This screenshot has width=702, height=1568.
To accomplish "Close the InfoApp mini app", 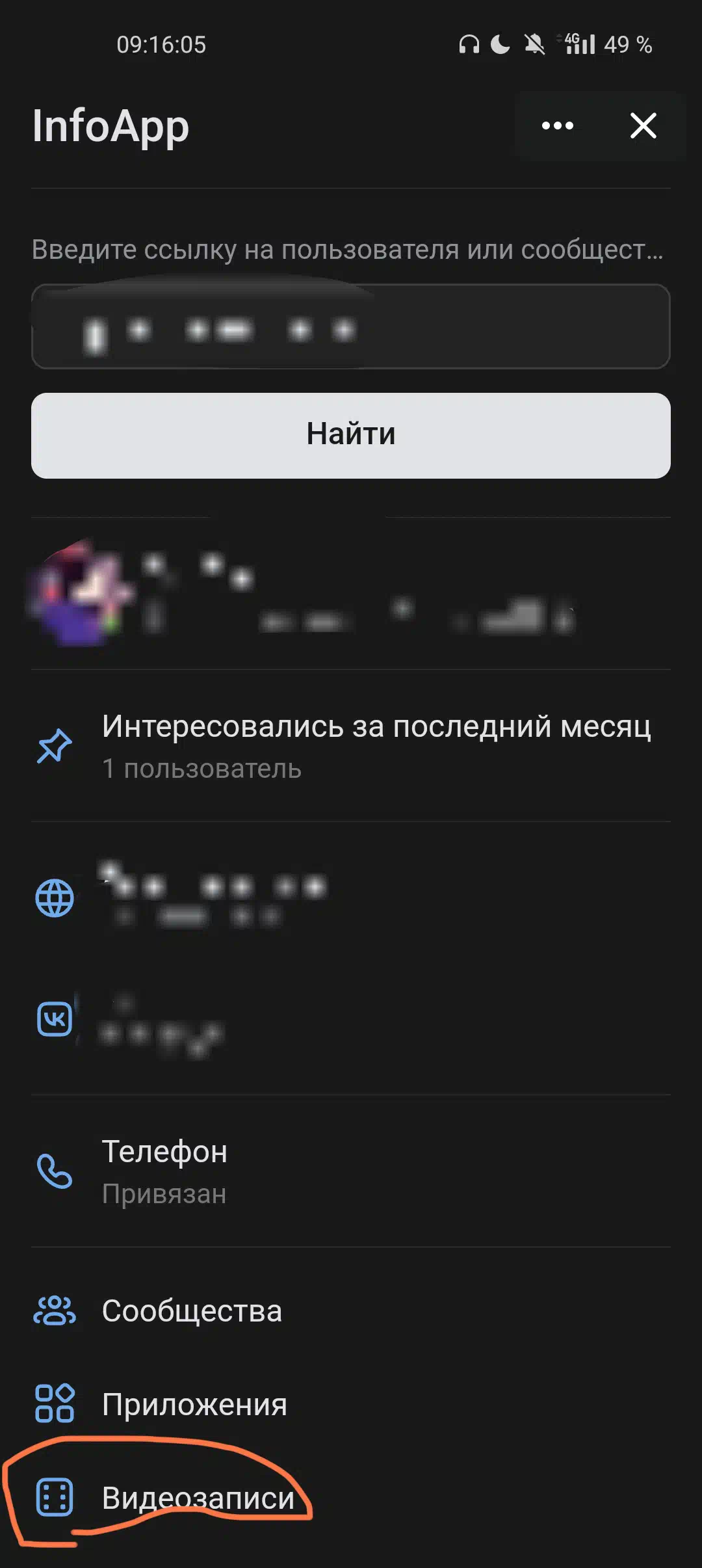I will 643,126.
